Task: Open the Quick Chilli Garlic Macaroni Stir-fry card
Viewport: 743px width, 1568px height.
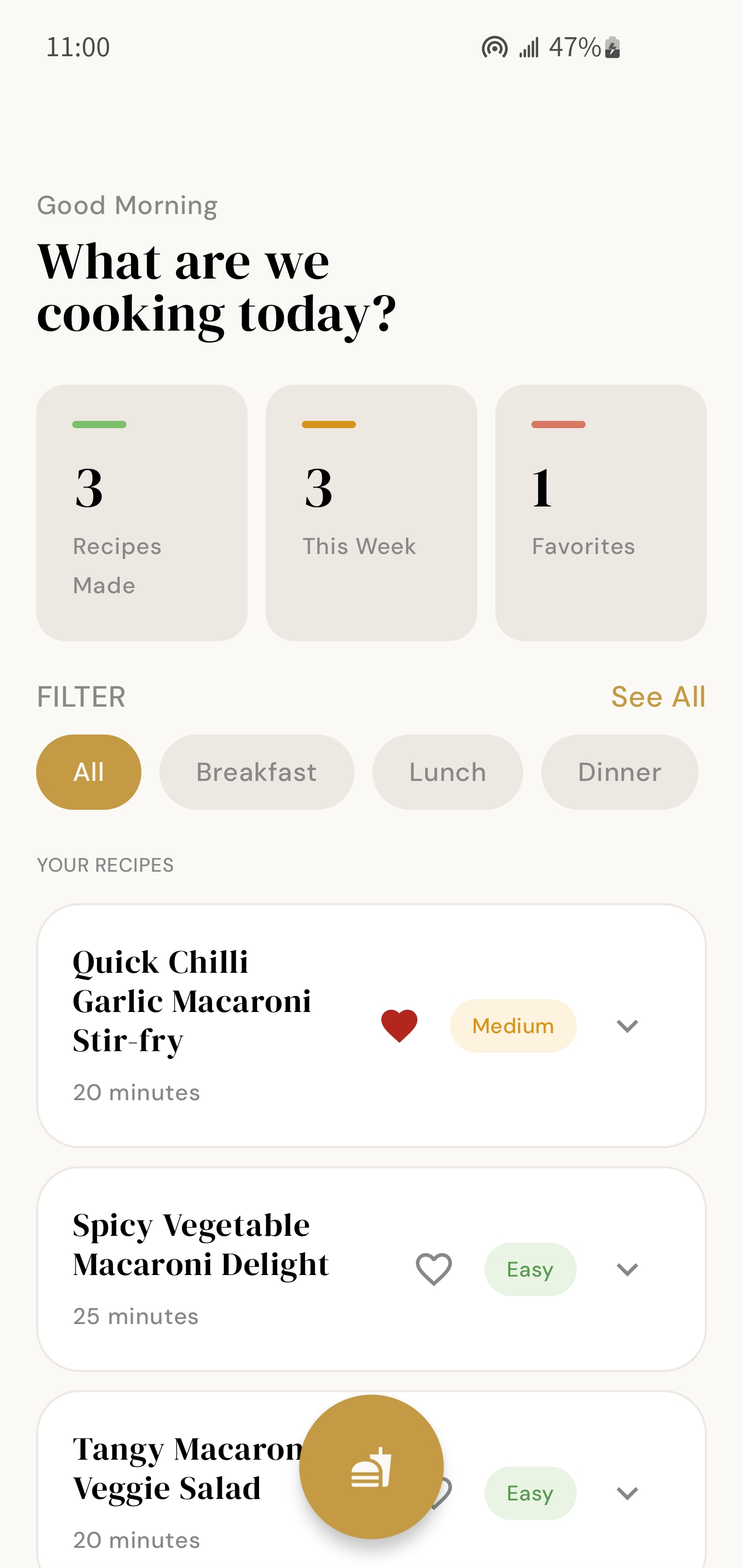Action: pyautogui.click(x=372, y=1026)
